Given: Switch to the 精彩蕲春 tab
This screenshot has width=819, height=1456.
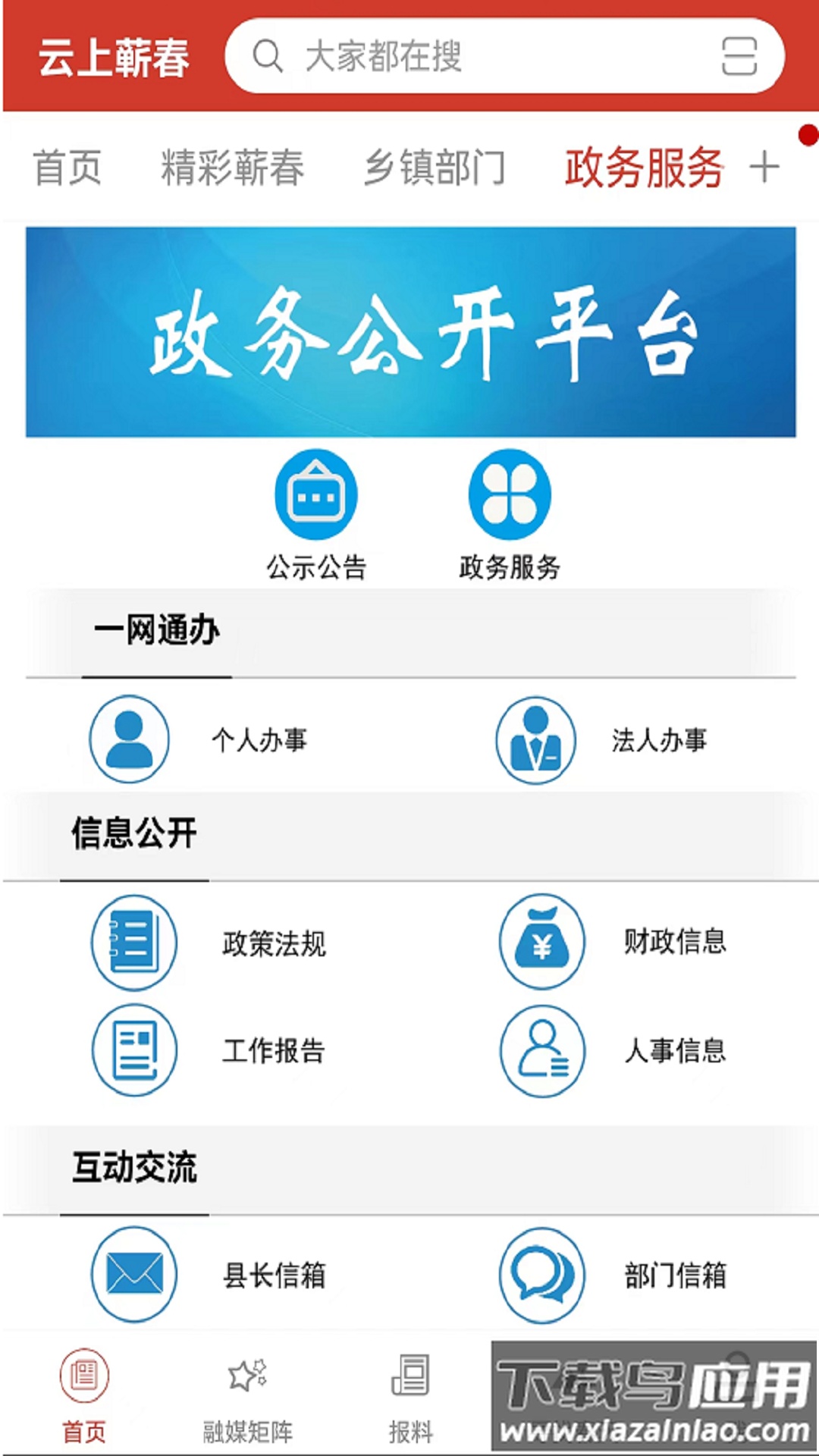Looking at the screenshot, I should tap(232, 168).
